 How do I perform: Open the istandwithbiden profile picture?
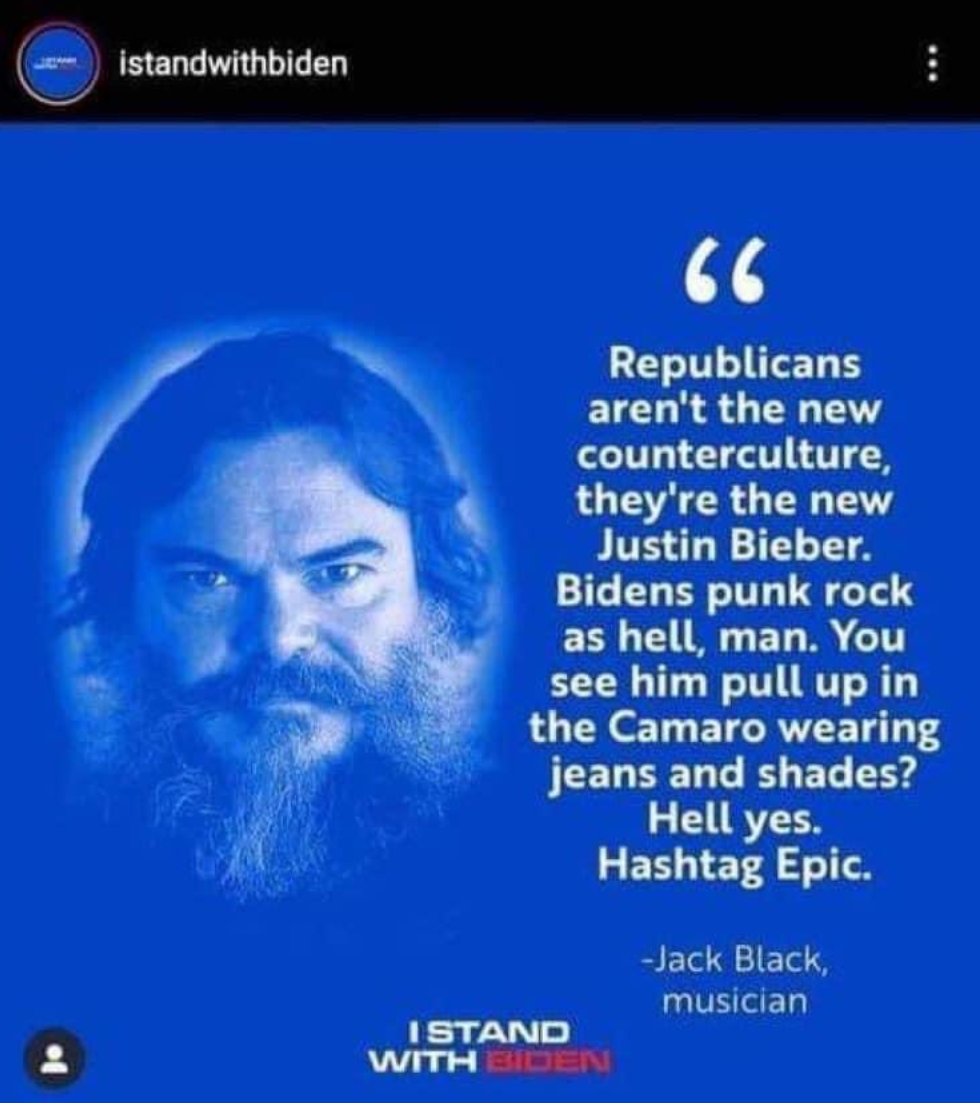(61, 65)
